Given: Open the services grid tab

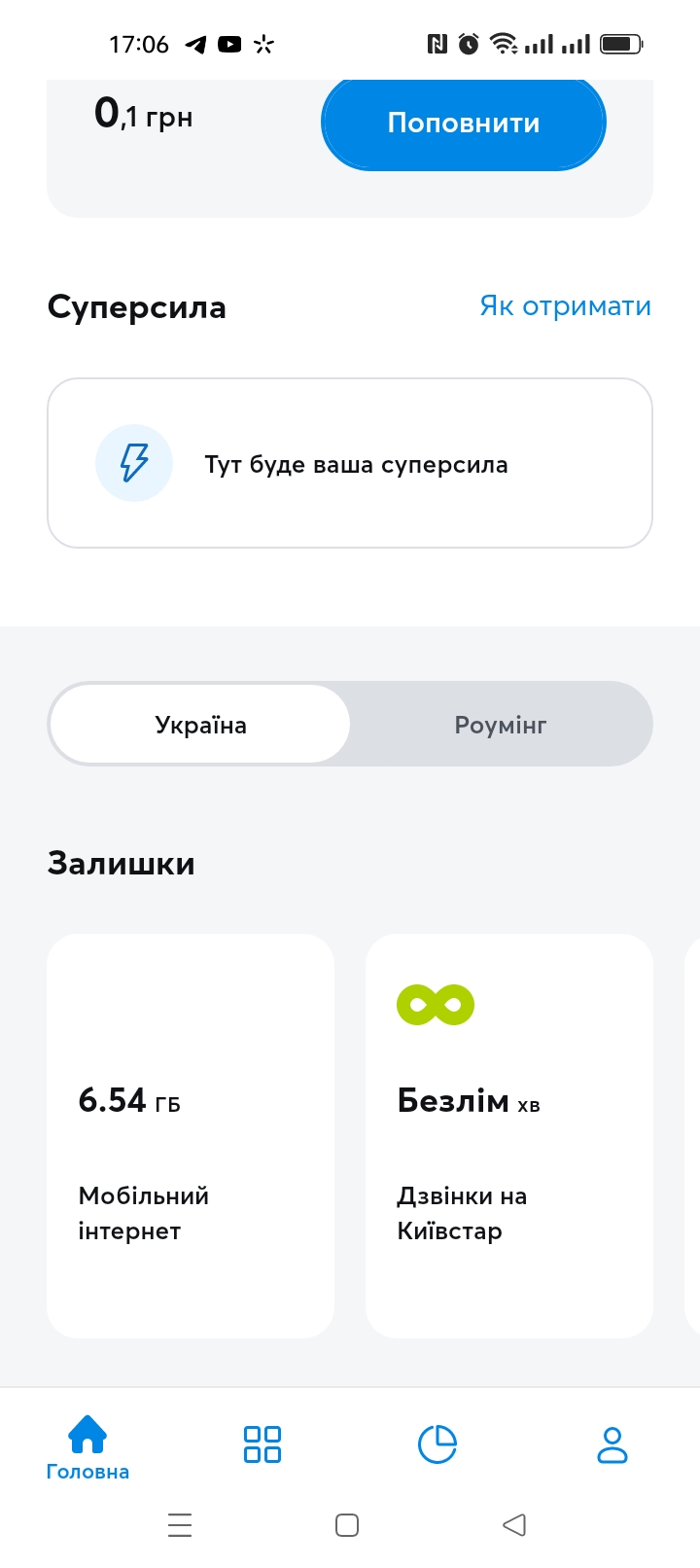Looking at the screenshot, I should [x=262, y=1444].
